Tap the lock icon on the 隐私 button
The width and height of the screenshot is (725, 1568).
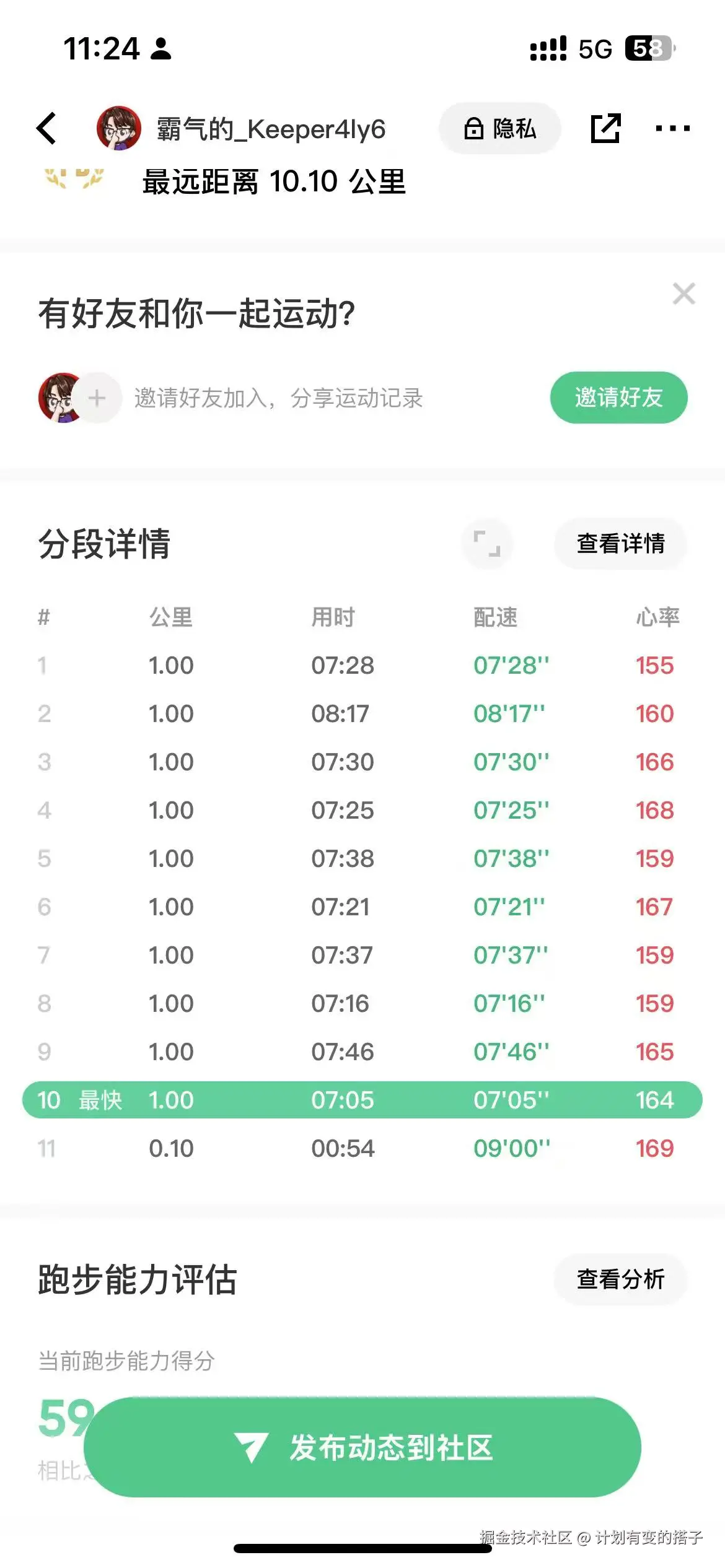click(x=473, y=128)
